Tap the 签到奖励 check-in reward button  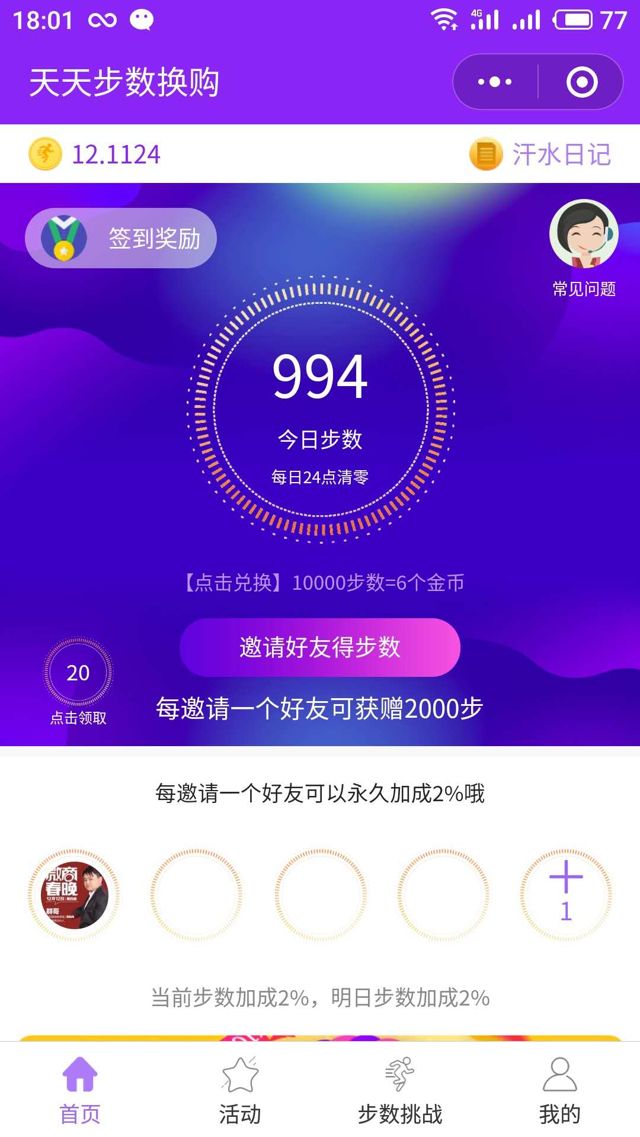(x=121, y=238)
